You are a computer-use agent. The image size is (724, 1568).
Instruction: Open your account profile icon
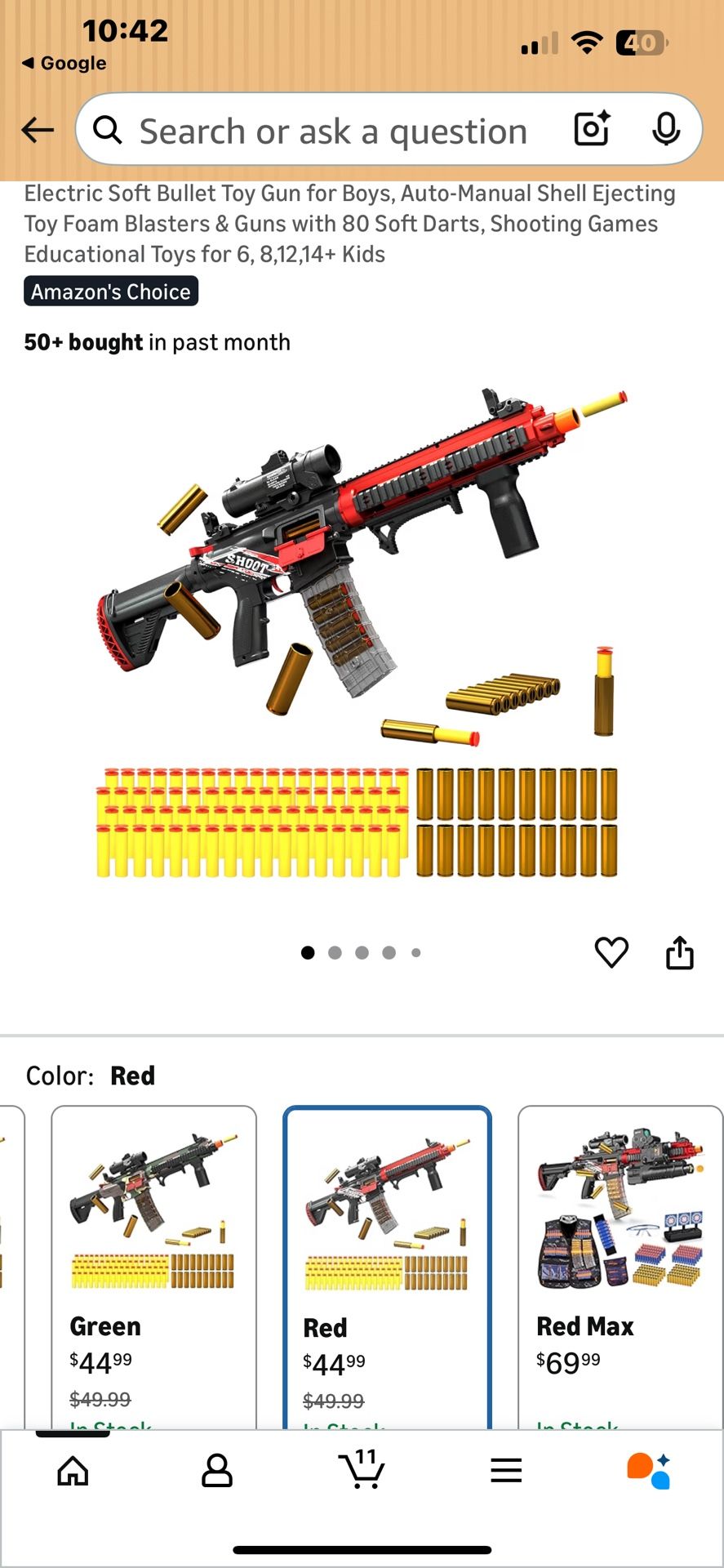[x=217, y=1470]
